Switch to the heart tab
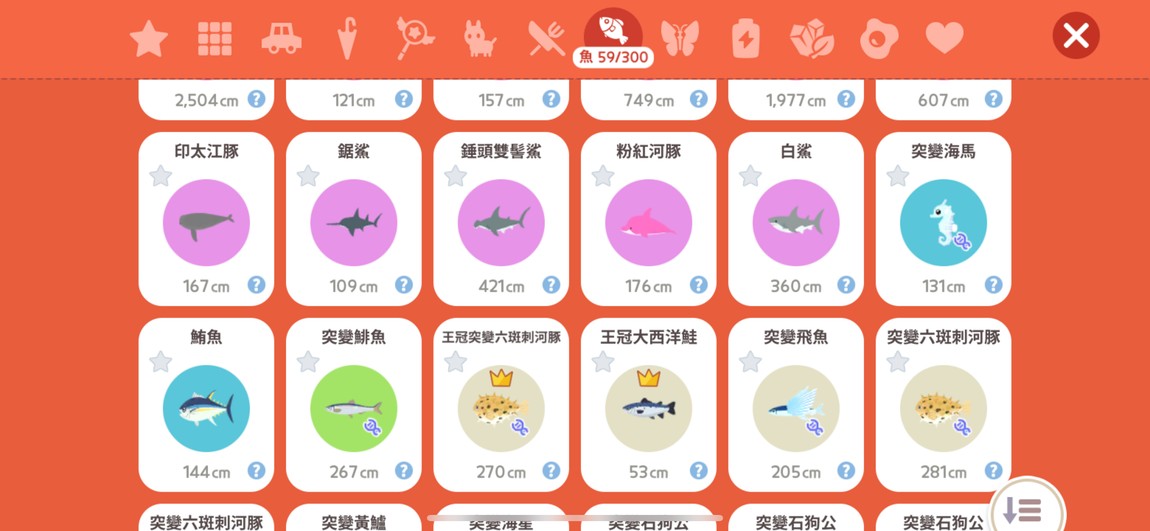The height and width of the screenshot is (531, 1150). point(944,39)
